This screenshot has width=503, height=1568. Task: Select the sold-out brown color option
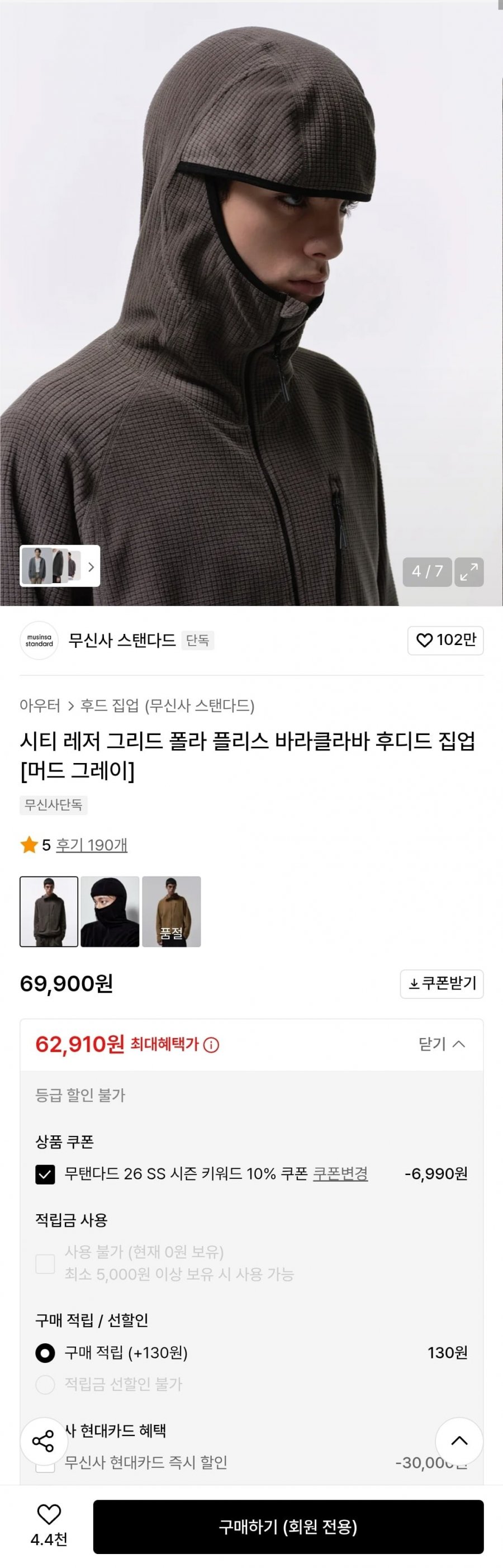[x=171, y=911]
